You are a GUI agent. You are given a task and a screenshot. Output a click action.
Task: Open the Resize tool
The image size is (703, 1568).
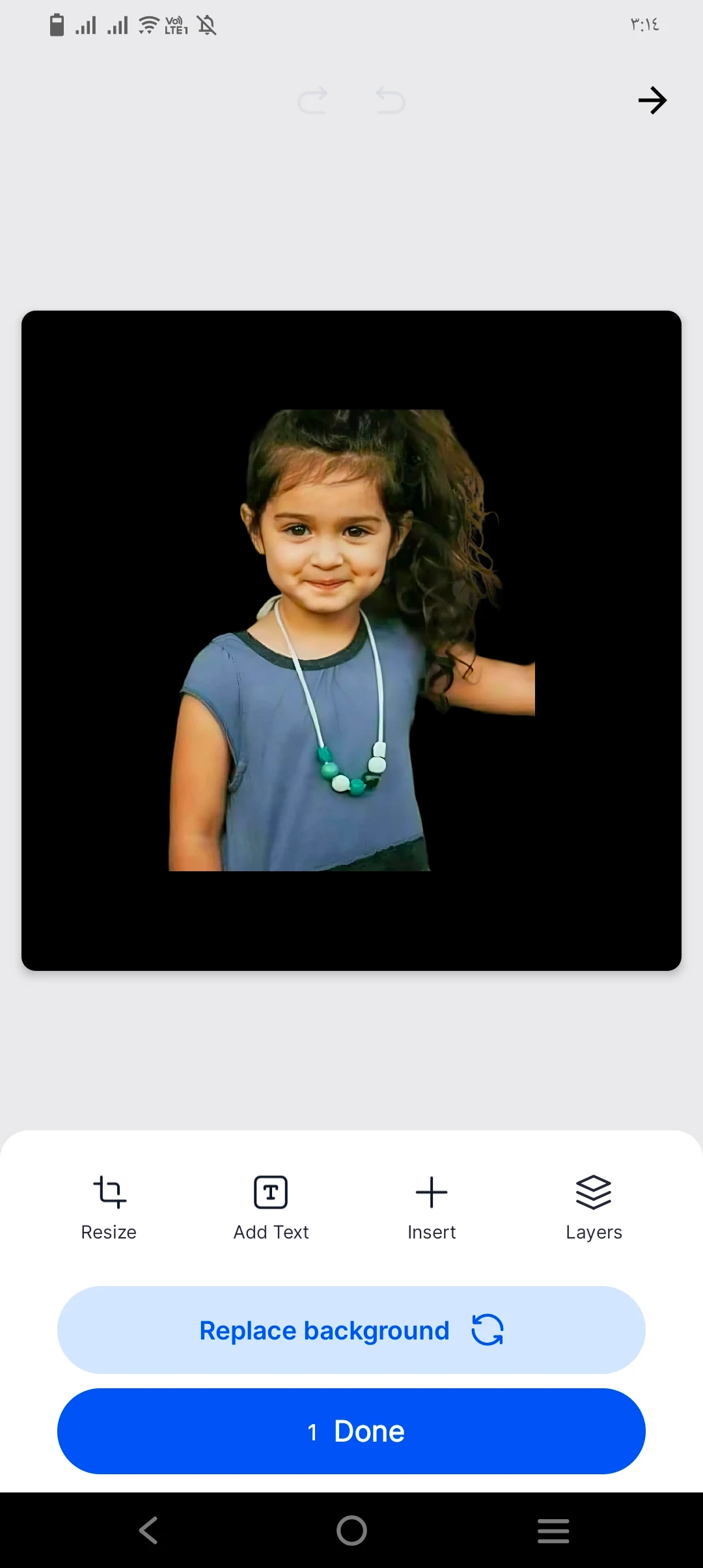tap(109, 1208)
